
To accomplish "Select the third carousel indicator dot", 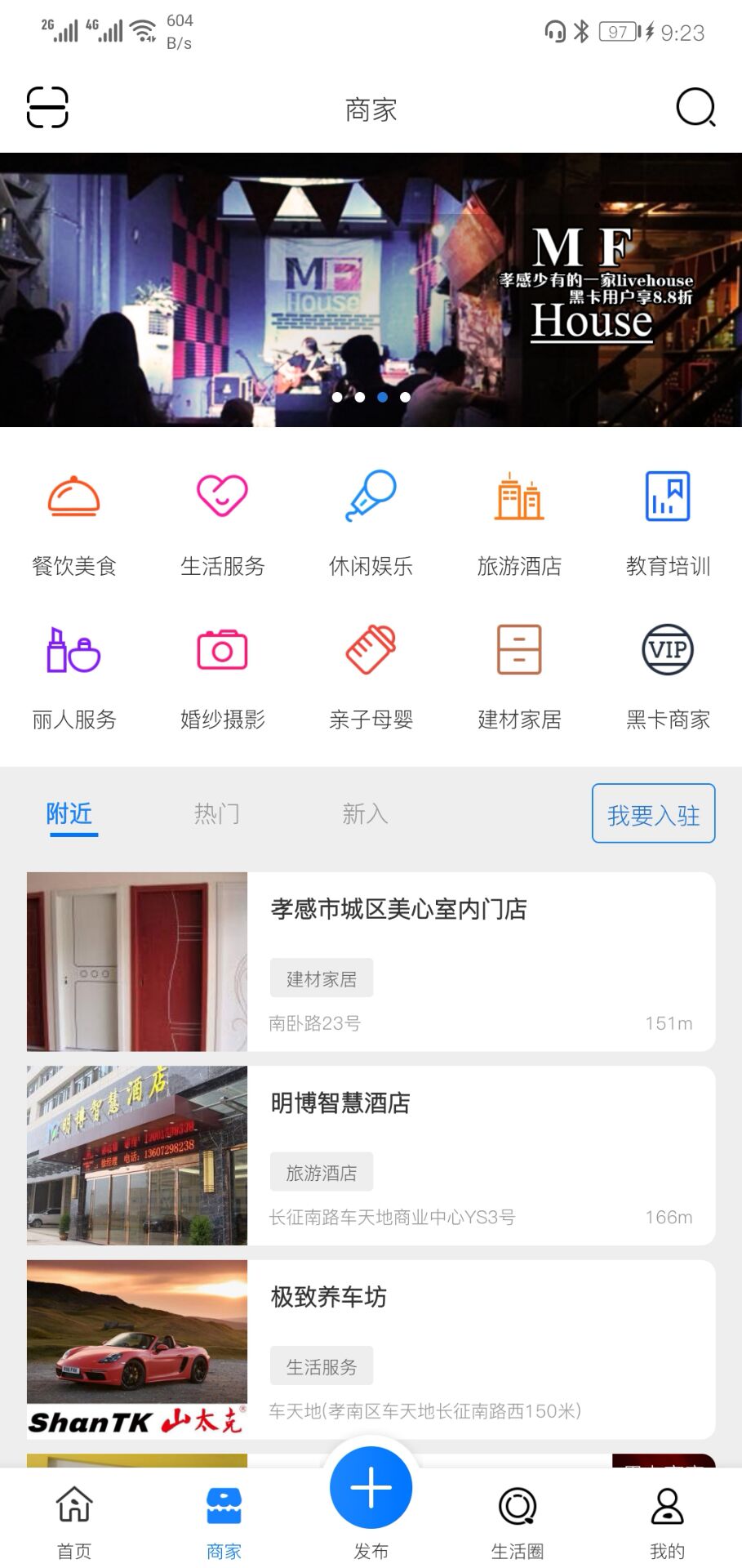I will coord(381,398).
